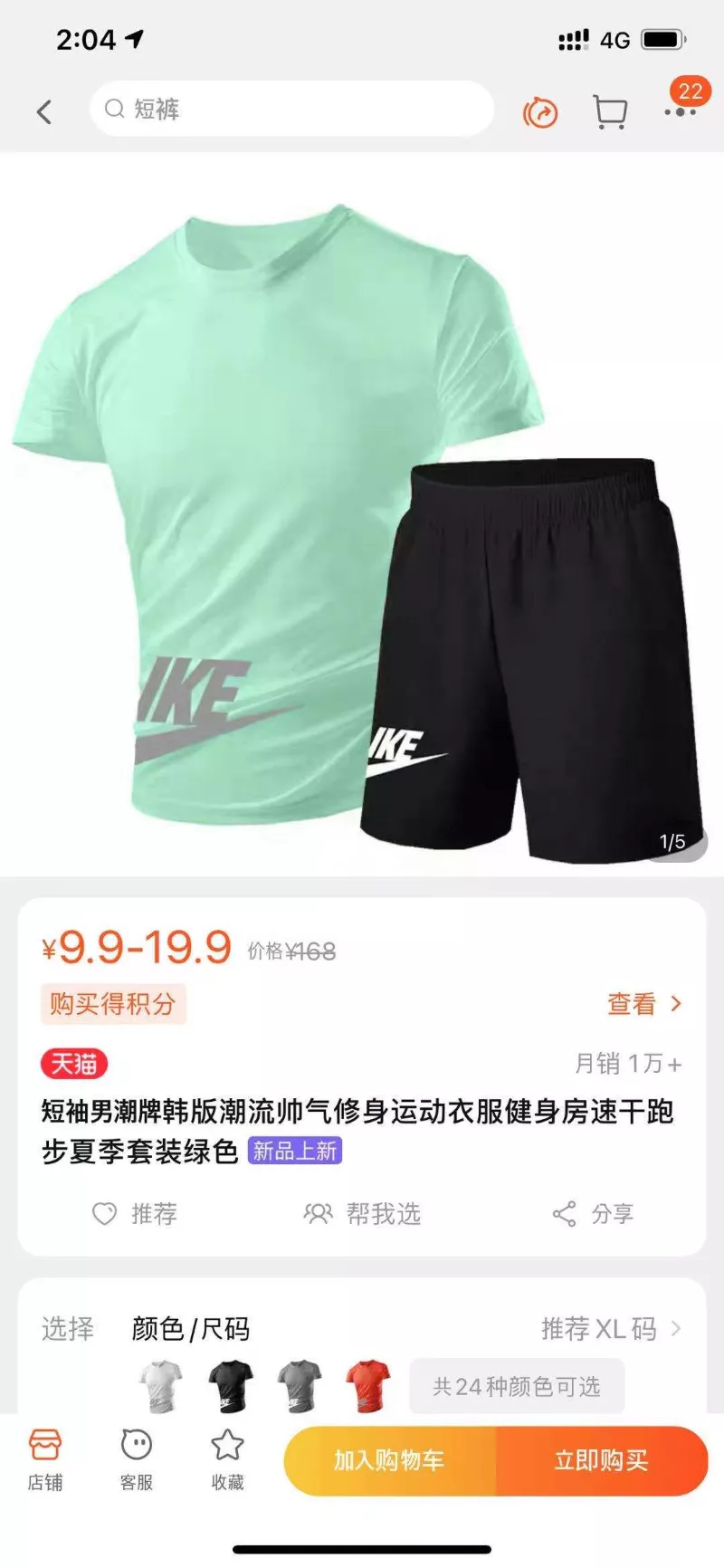This screenshot has height=1568, width=724.
Task: View all 24 colors via 共24种颜色可选
Action: click(x=517, y=1386)
